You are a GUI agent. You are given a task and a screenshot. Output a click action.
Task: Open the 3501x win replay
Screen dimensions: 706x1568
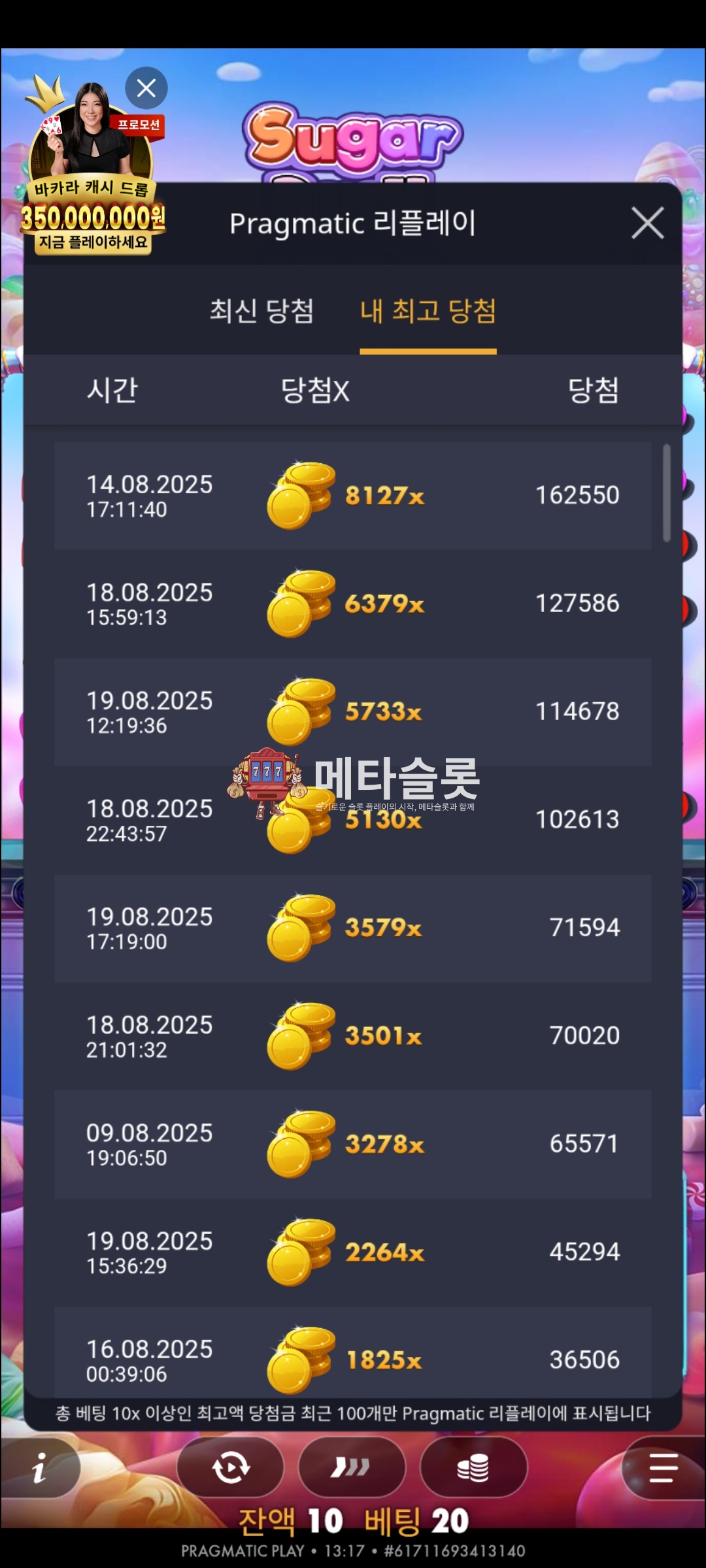(353, 1036)
